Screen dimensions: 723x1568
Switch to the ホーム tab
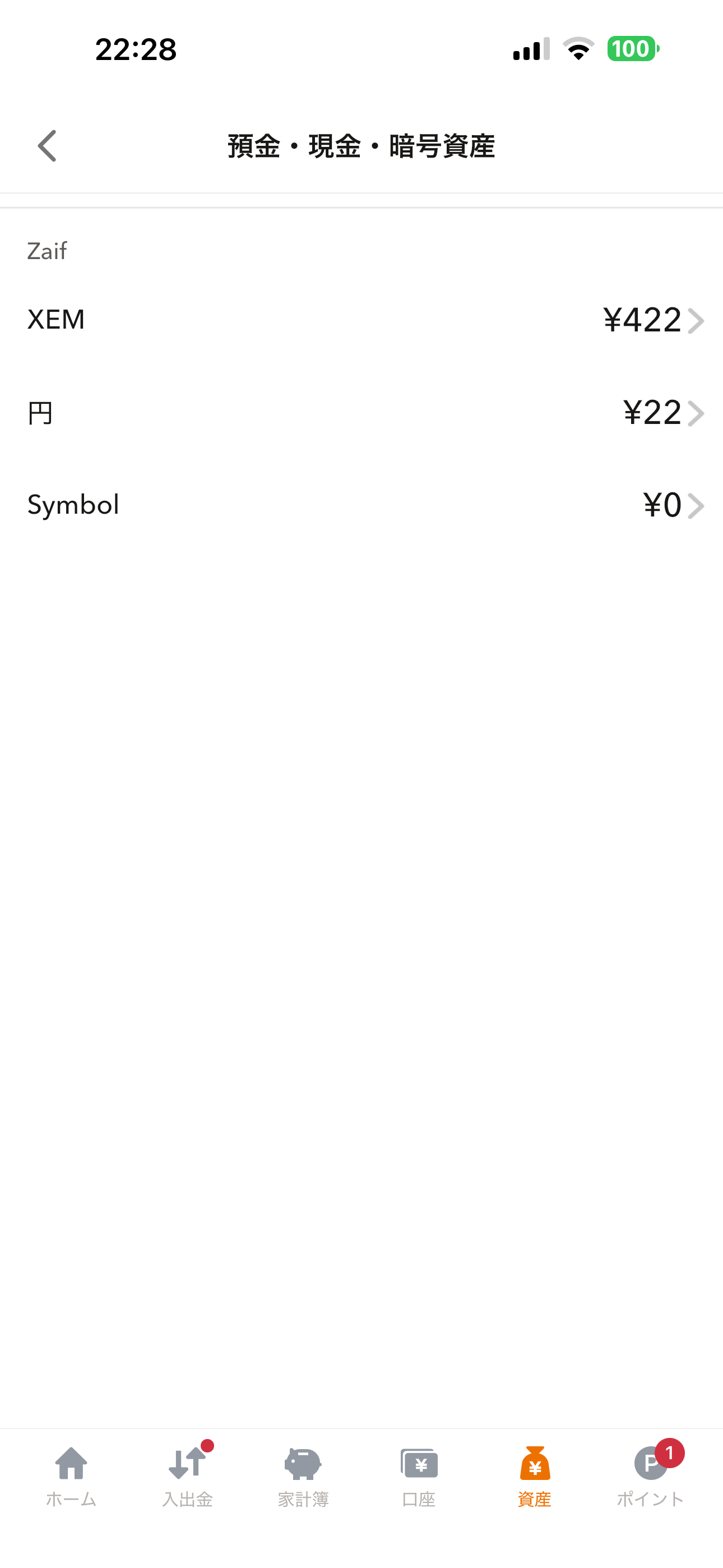(x=71, y=1475)
